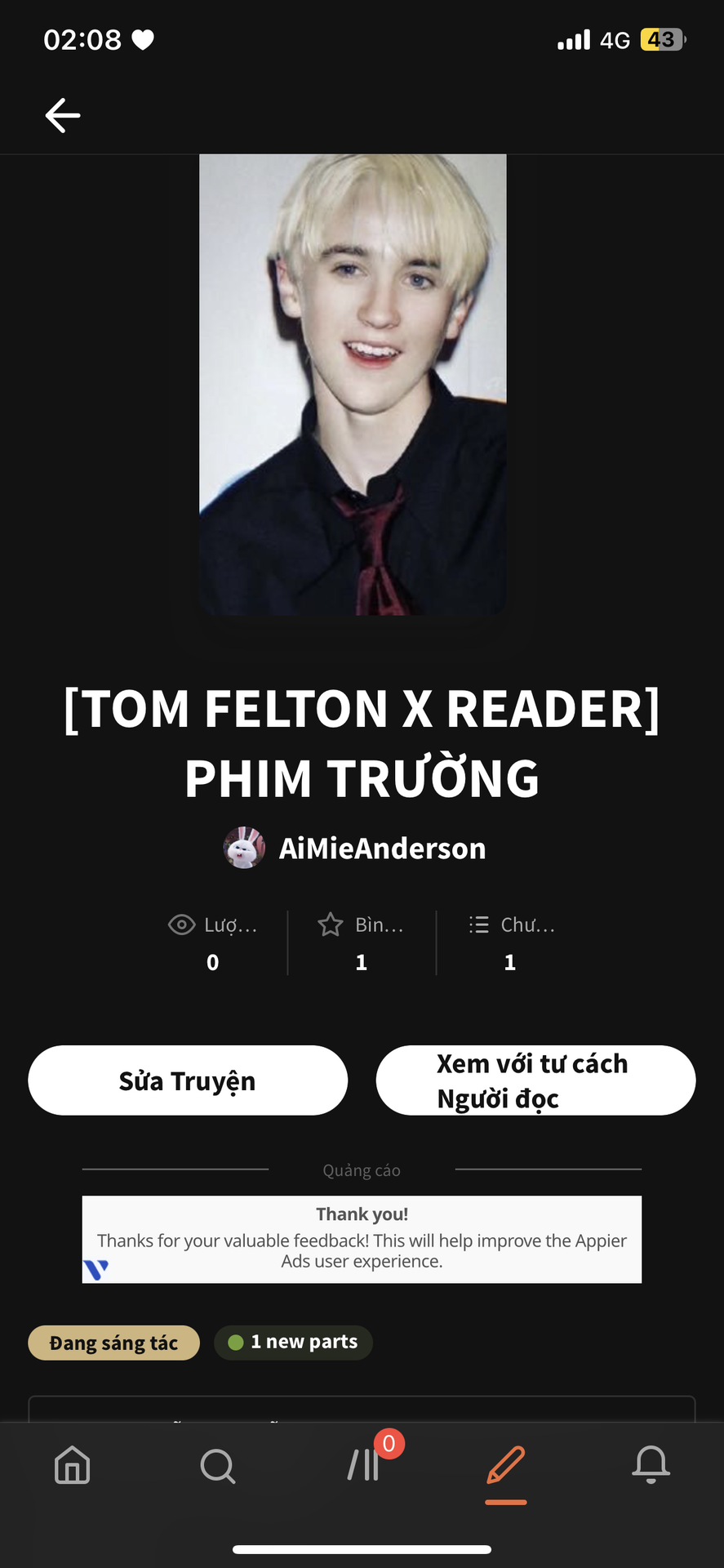
Task: Open the Search tab
Action: coord(217,1465)
